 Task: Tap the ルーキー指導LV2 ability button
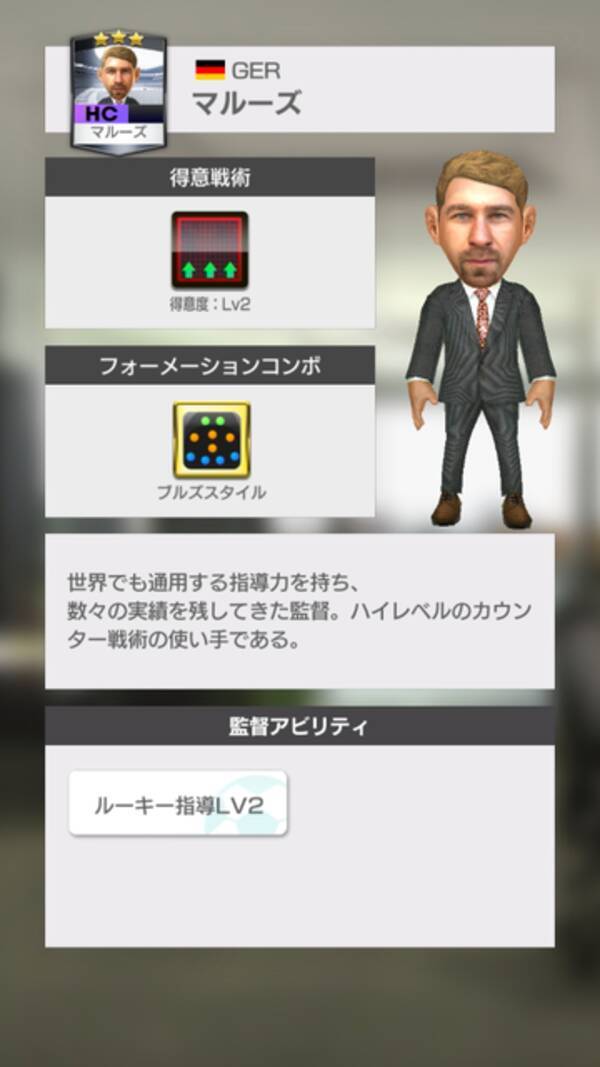[178, 804]
